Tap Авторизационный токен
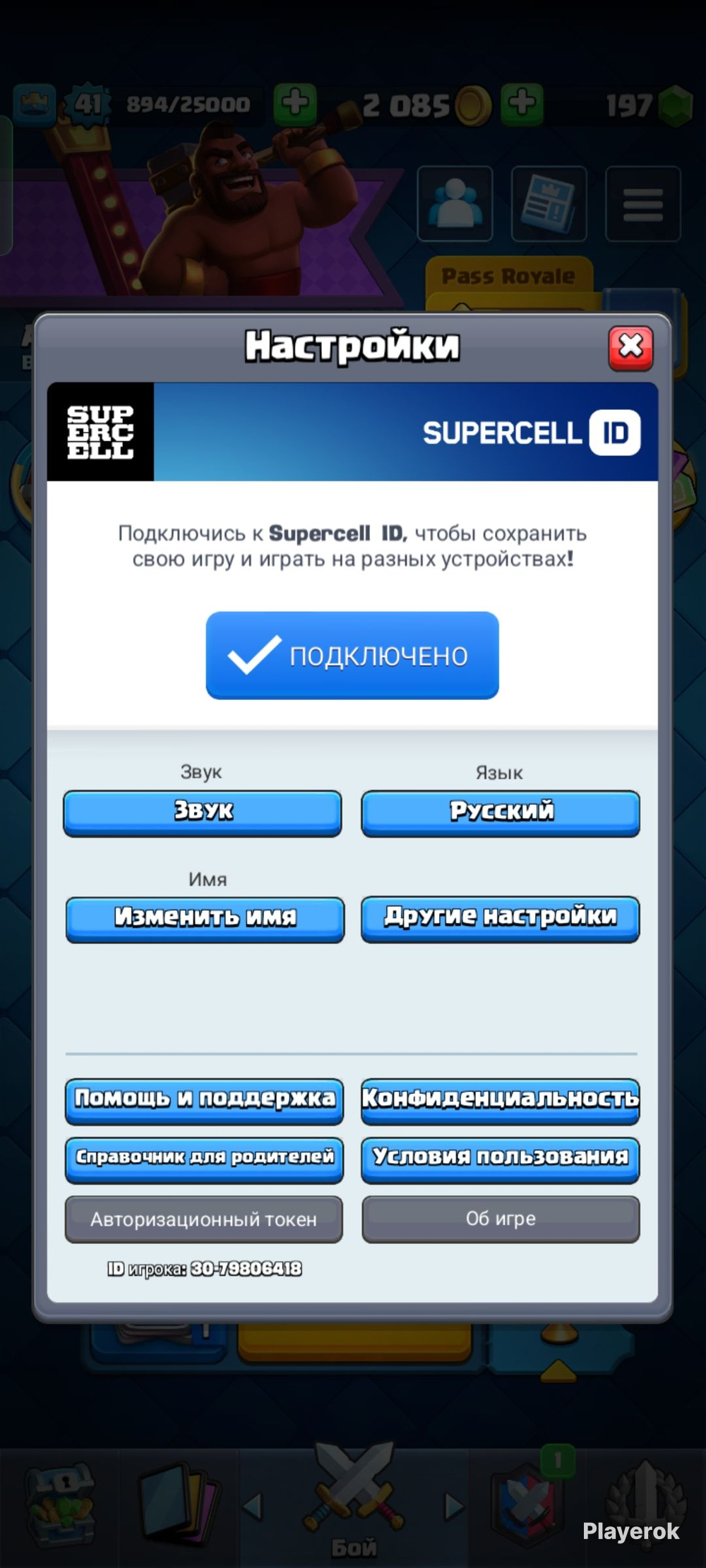 (x=204, y=1219)
